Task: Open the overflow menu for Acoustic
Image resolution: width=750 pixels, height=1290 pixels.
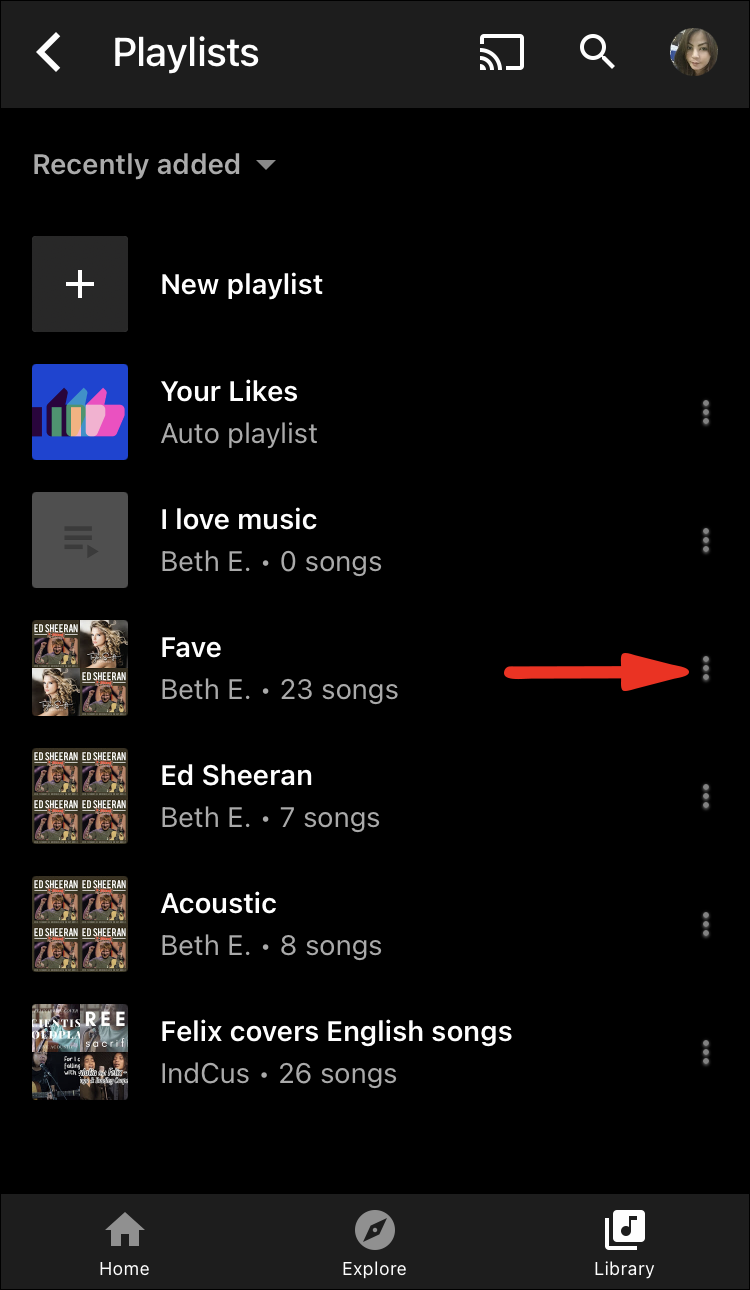Action: pos(706,924)
